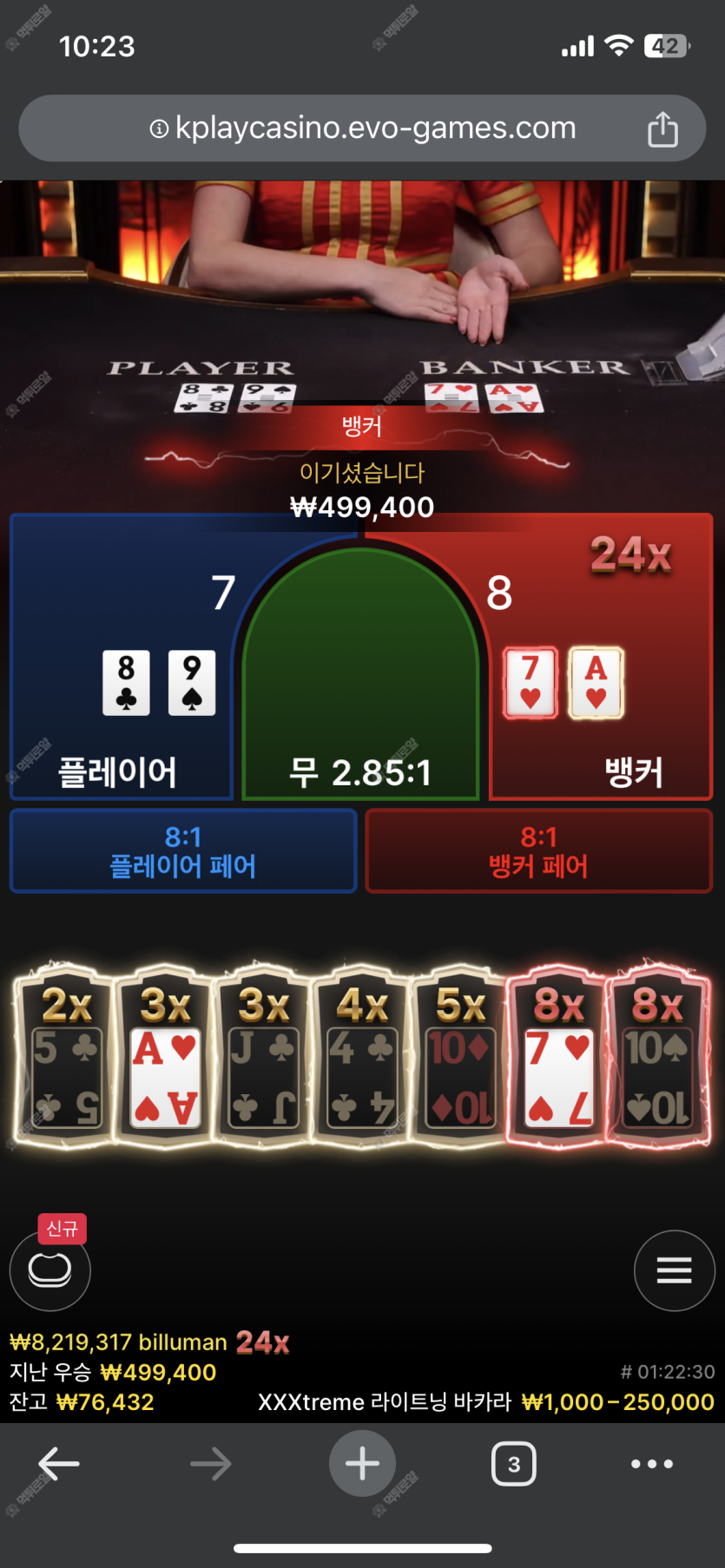
Task: Select the 뱅커 페어 8:1 side bet
Action: coord(538,851)
